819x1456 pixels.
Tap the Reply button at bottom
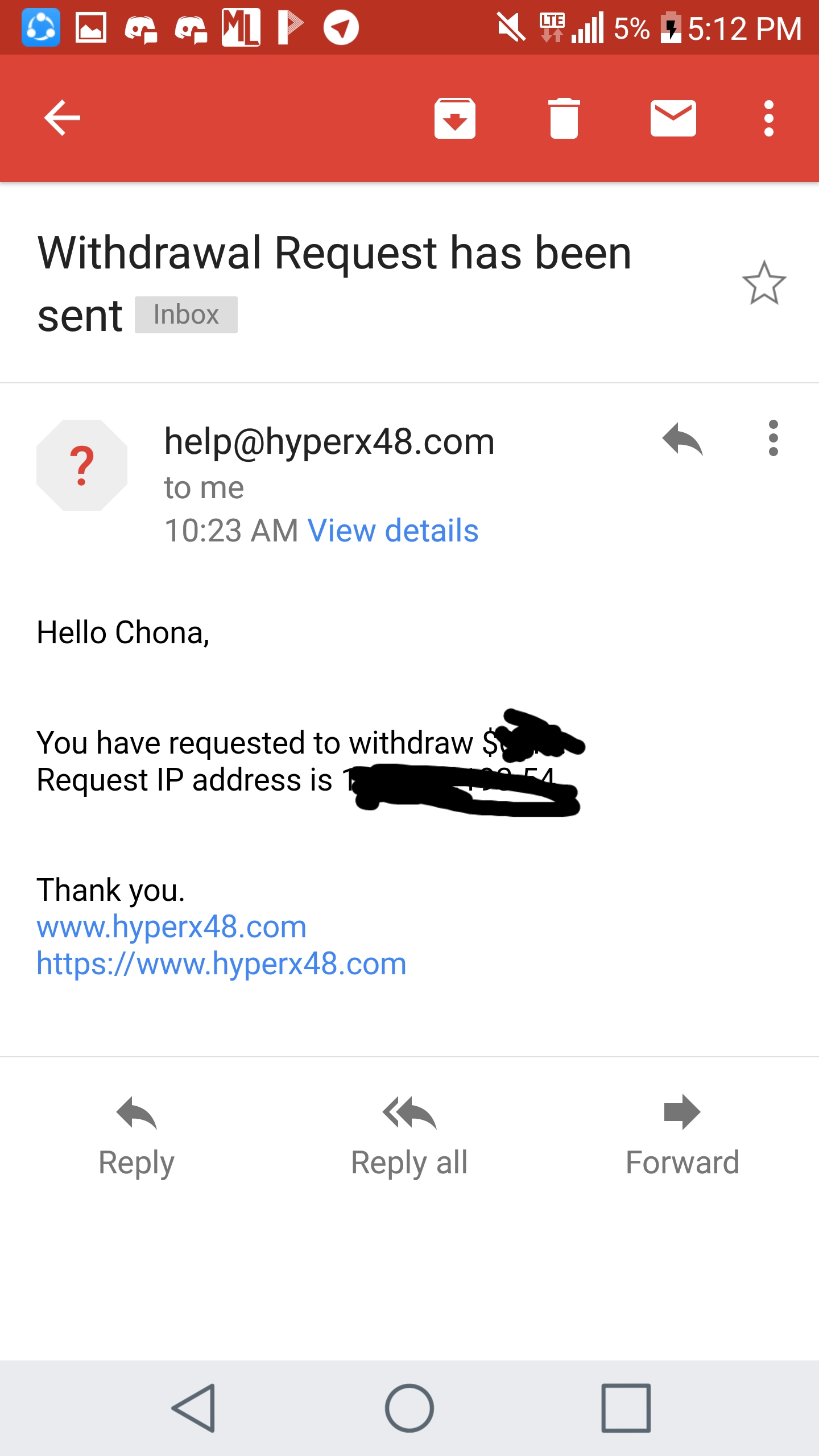pyautogui.click(x=136, y=1135)
